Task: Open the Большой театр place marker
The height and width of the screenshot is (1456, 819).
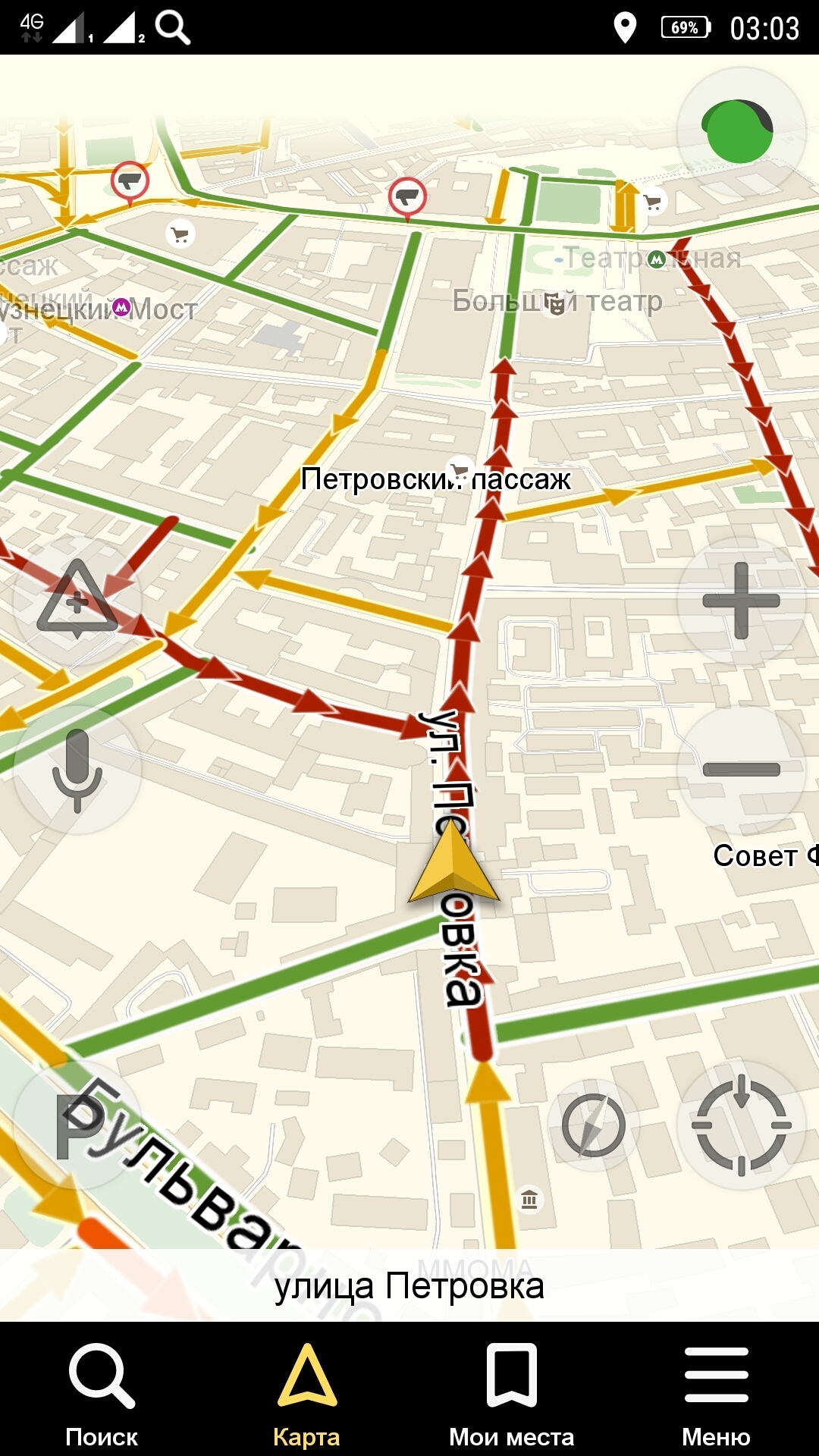Action: coord(556,304)
